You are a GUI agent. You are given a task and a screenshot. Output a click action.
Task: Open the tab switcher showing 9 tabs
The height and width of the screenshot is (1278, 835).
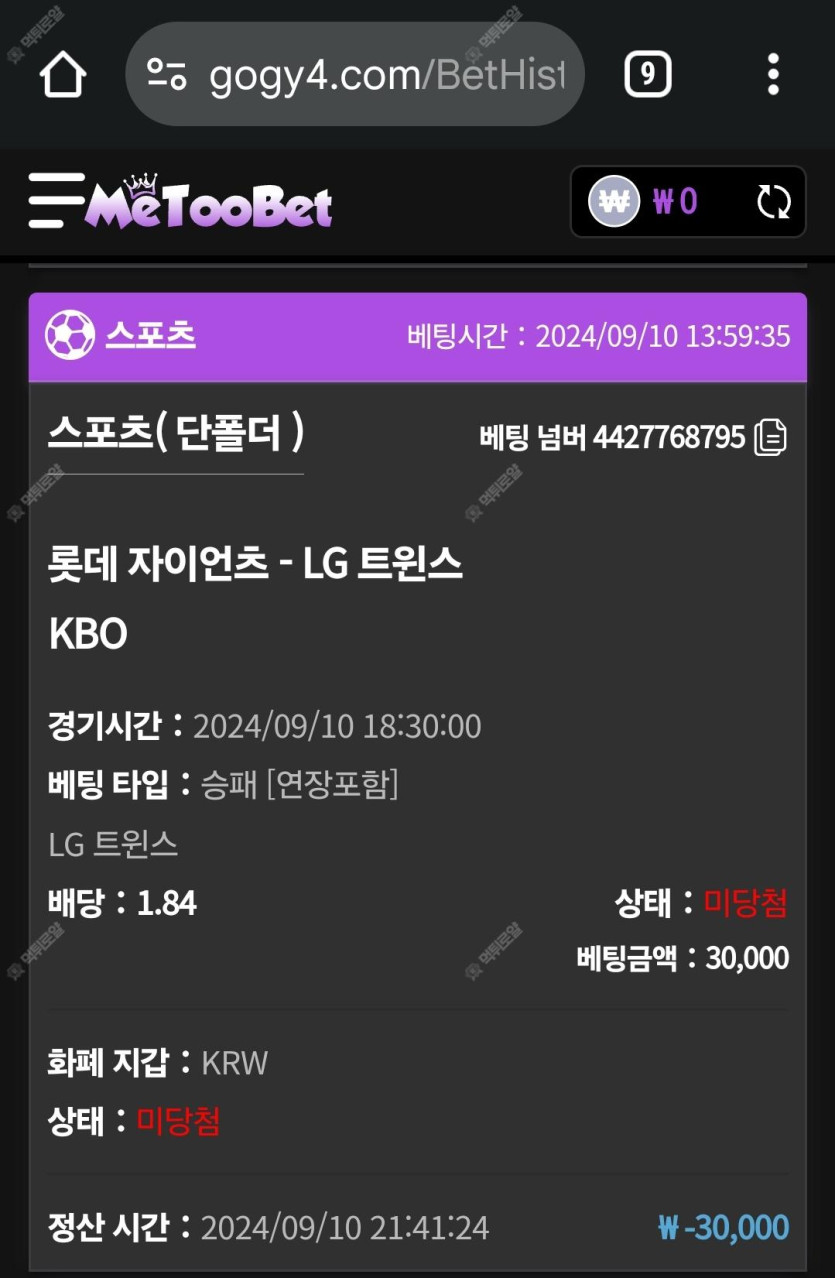coord(647,75)
